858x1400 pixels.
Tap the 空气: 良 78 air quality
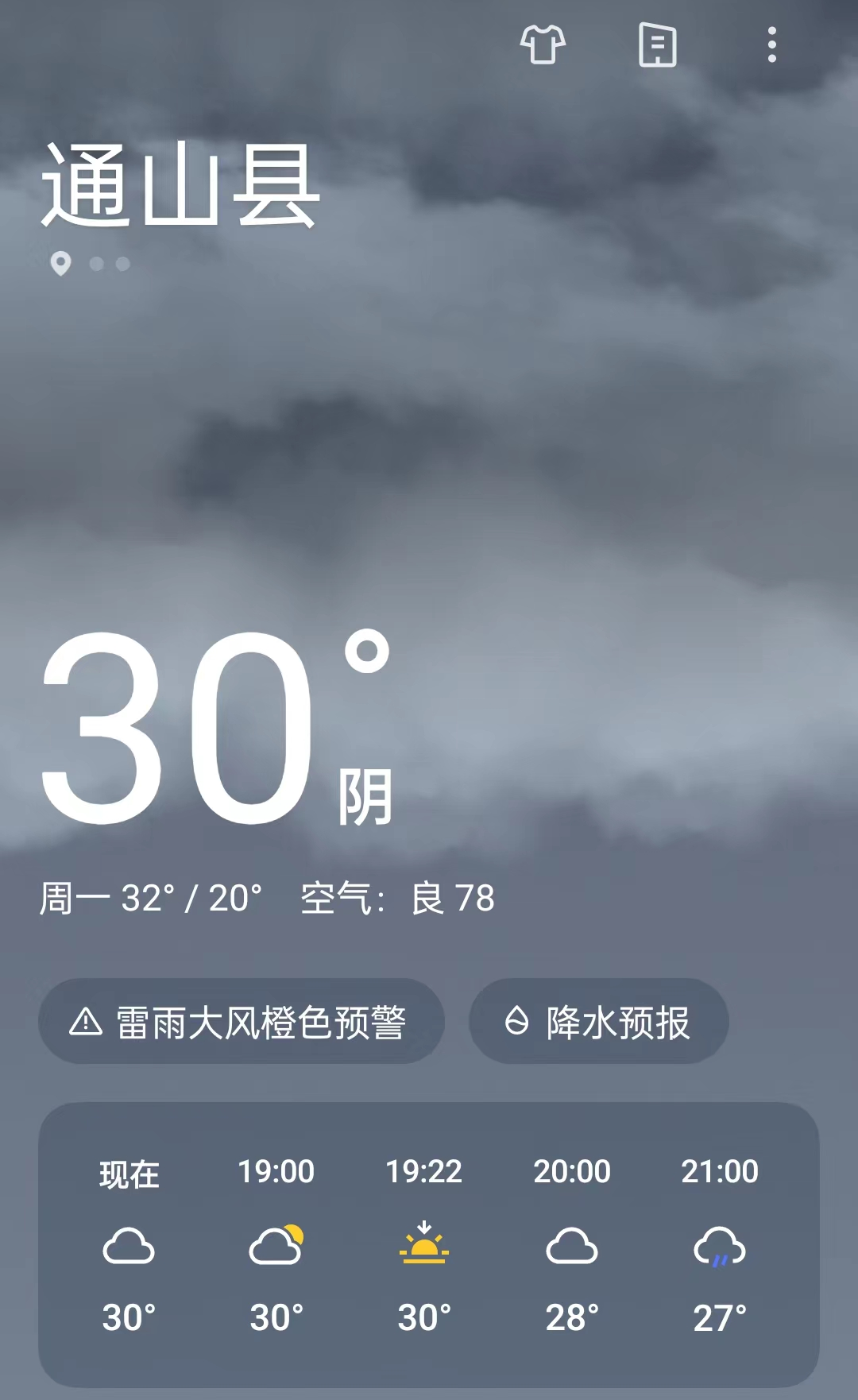pyautogui.click(x=397, y=899)
